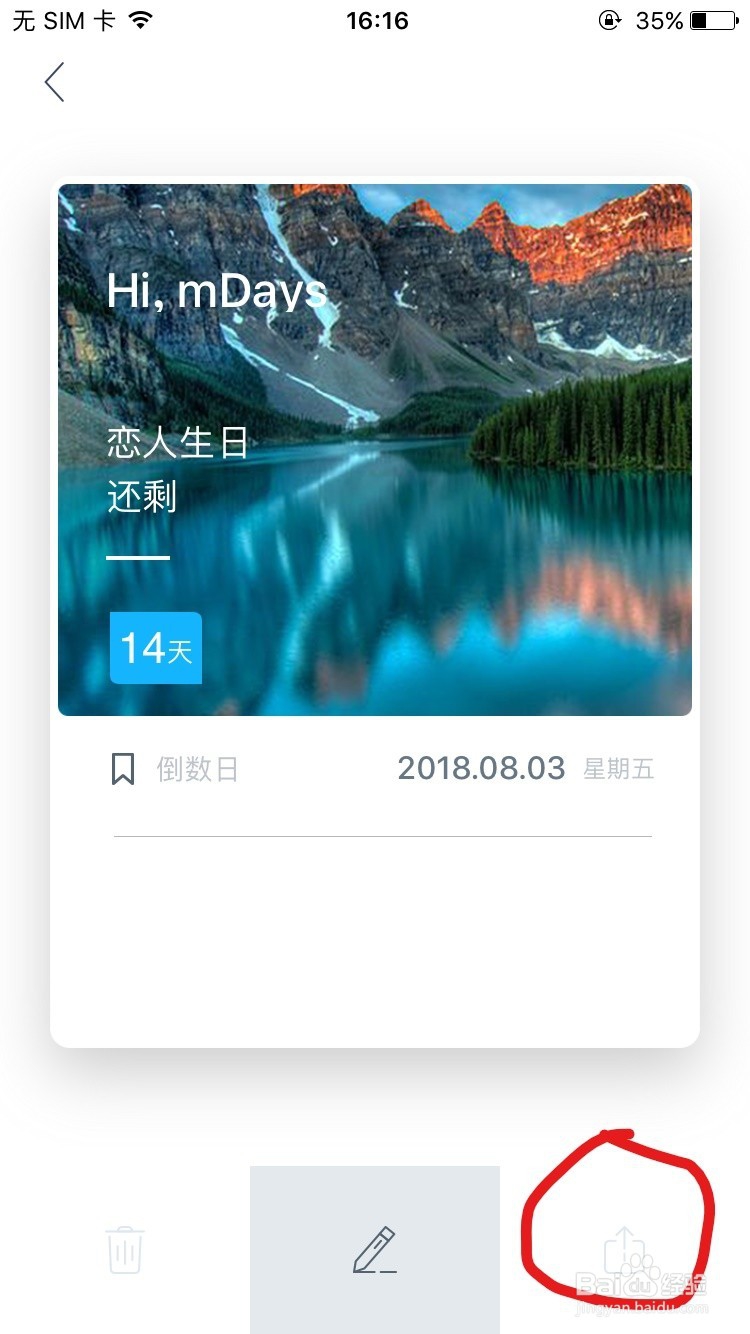Open the Hi, mDays card header
Viewport: 750px width, 1334px height.
219,291
